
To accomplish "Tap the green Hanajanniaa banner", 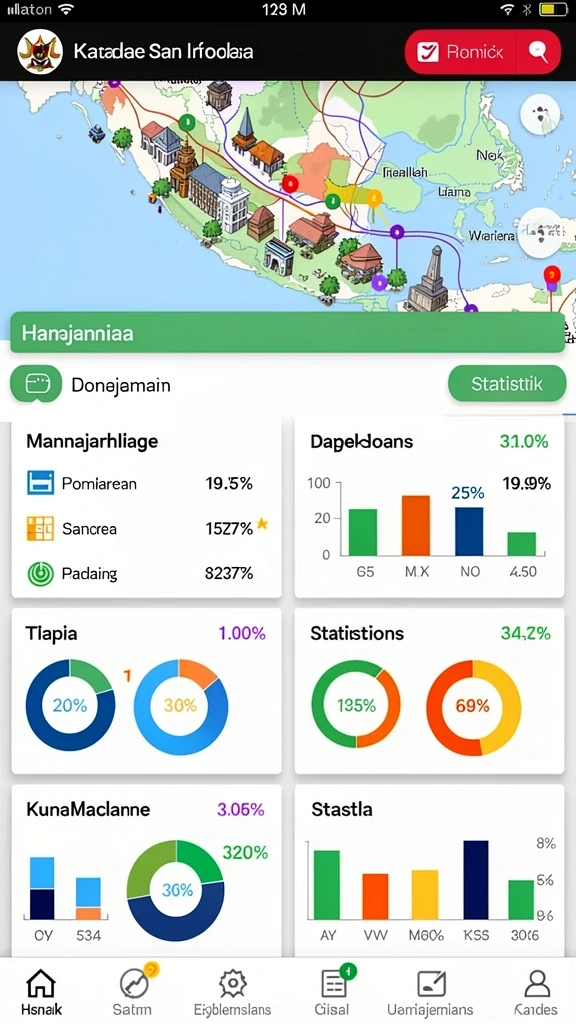I will click(287, 333).
